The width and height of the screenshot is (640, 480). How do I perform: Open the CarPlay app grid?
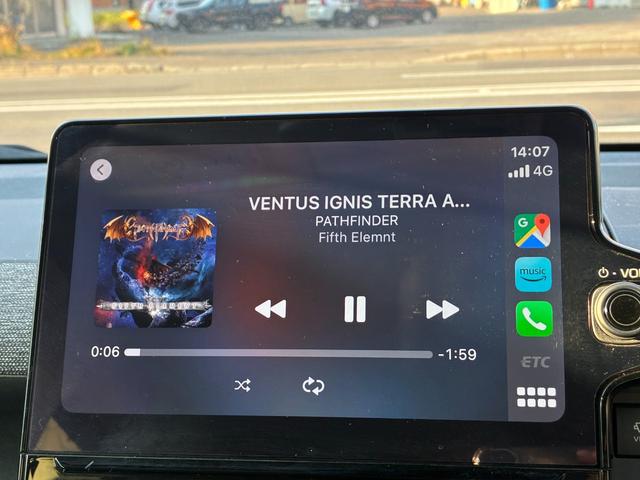pyautogui.click(x=536, y=397)
